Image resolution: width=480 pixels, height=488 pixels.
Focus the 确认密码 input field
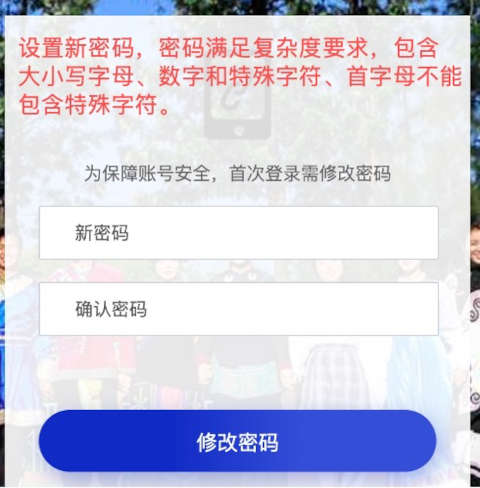pos(239,309)
